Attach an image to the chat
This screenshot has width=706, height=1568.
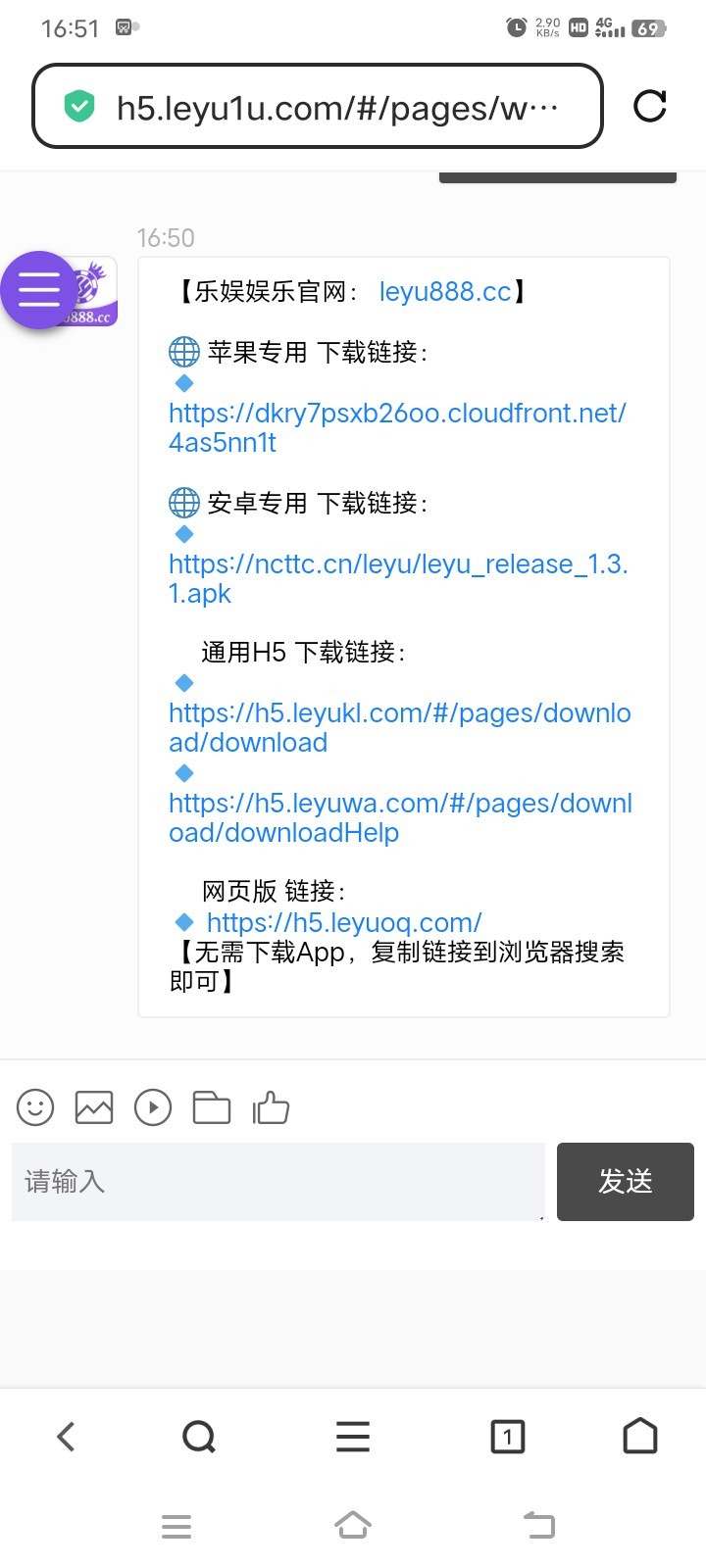(94, 1107)
